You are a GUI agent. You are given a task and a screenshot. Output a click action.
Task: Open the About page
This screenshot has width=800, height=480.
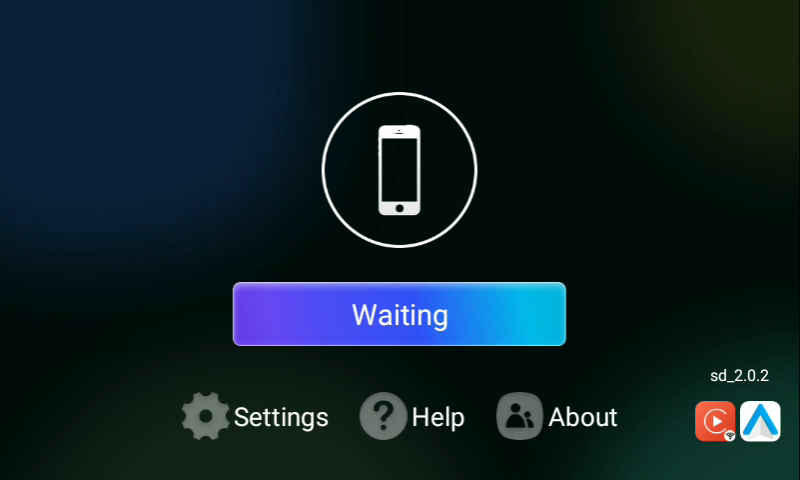pos(557,417)
